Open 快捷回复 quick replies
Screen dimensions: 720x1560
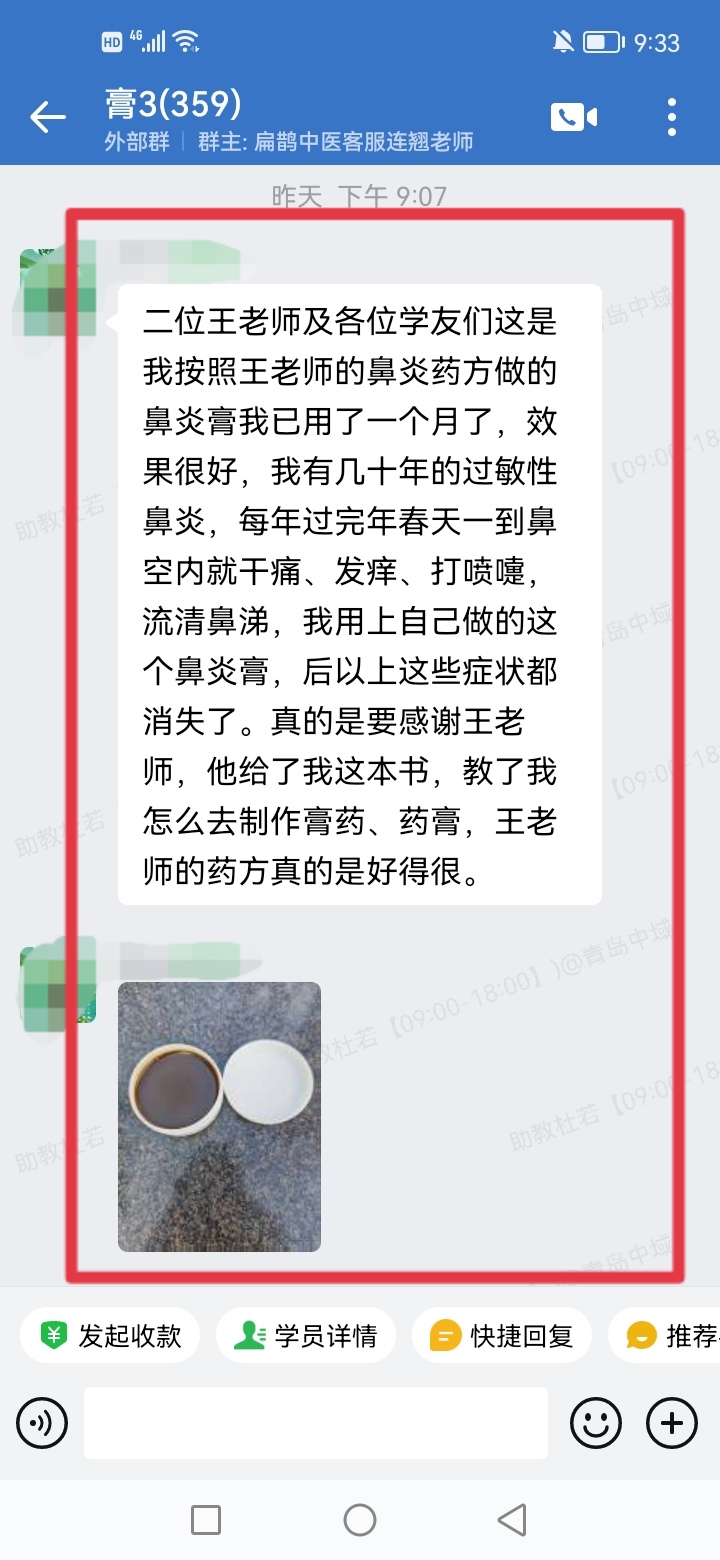[502, 1335]
